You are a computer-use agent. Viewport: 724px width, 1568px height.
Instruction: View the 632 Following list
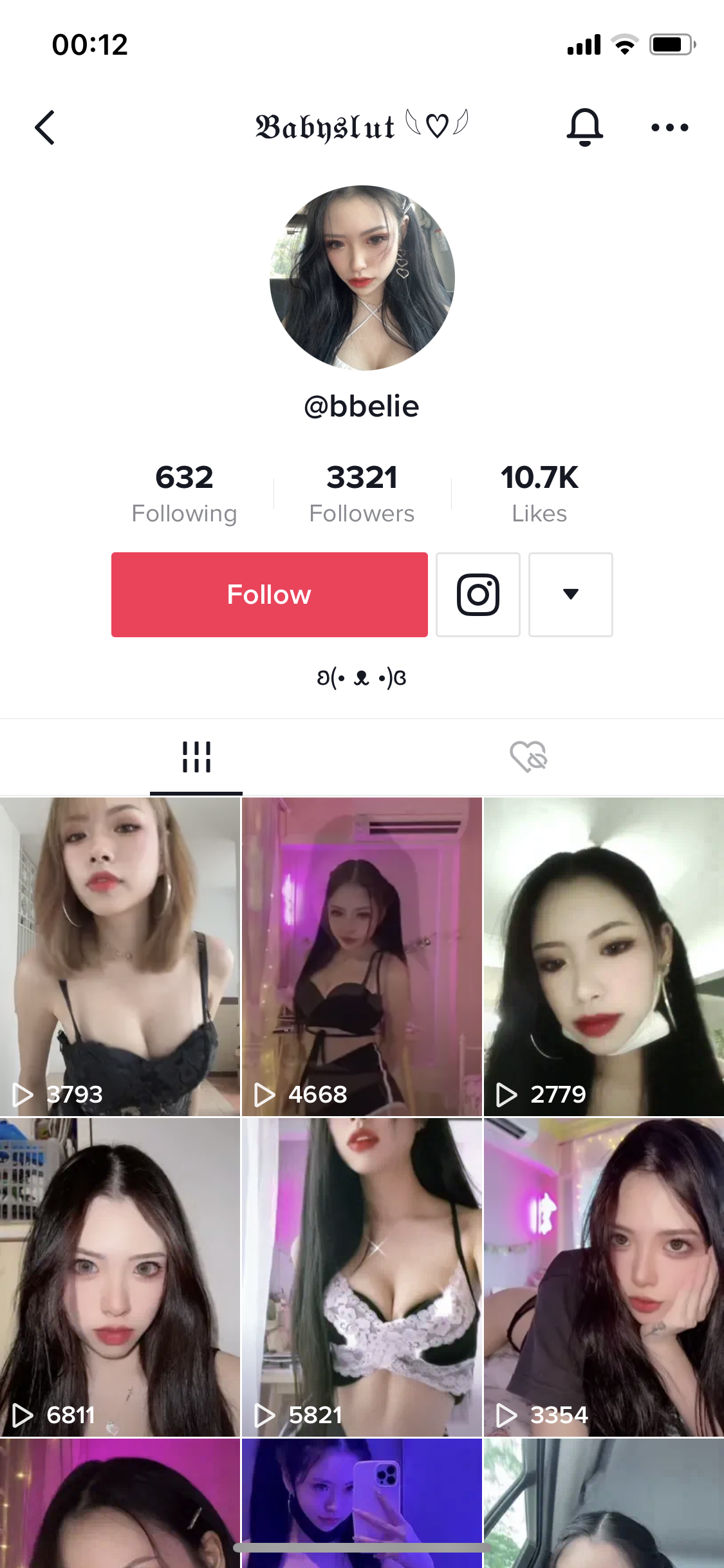184,493
